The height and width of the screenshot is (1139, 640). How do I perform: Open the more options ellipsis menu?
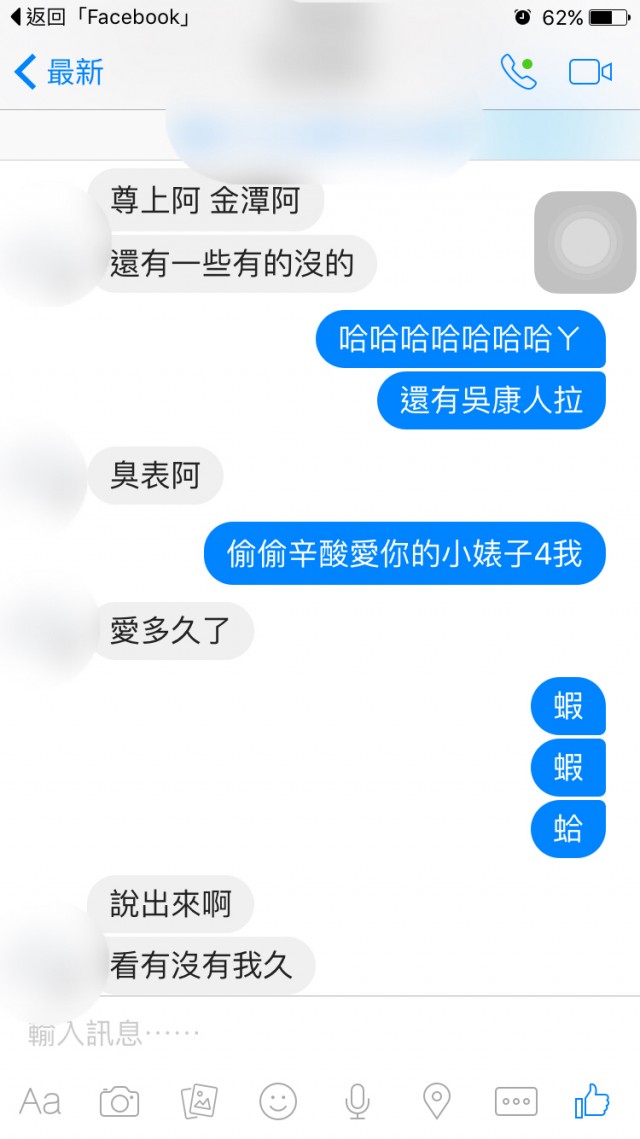(x=516, y=1101)
